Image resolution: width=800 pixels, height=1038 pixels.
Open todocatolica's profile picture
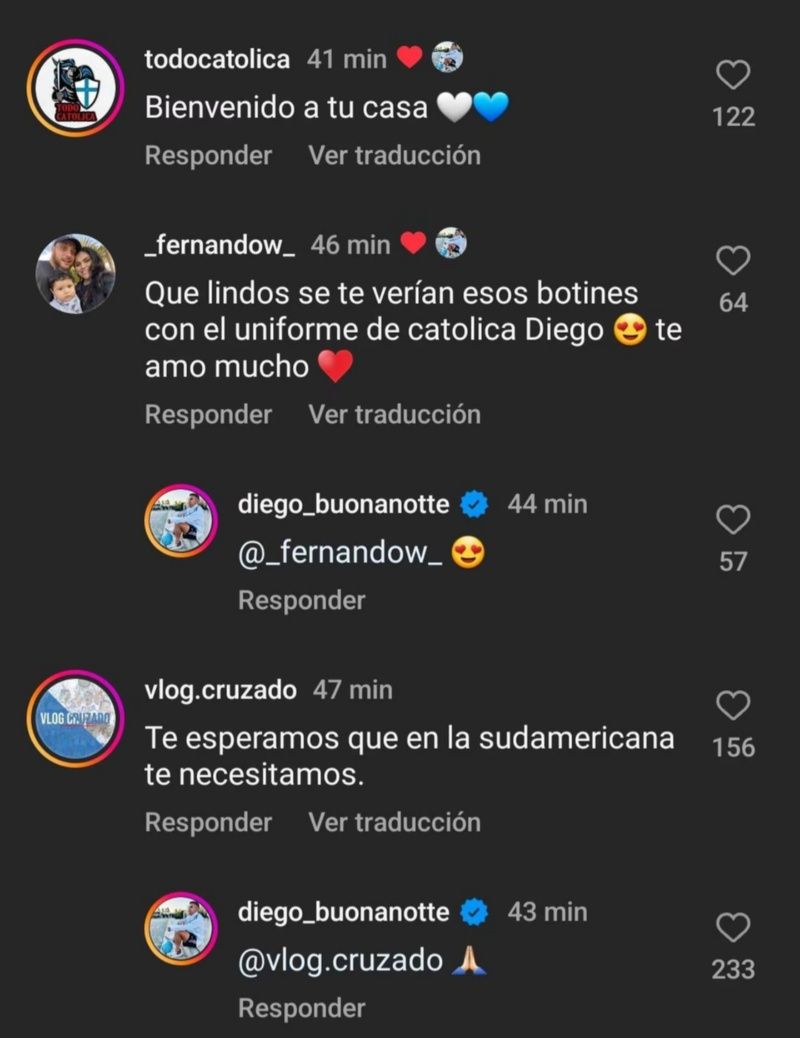point(75,88)
